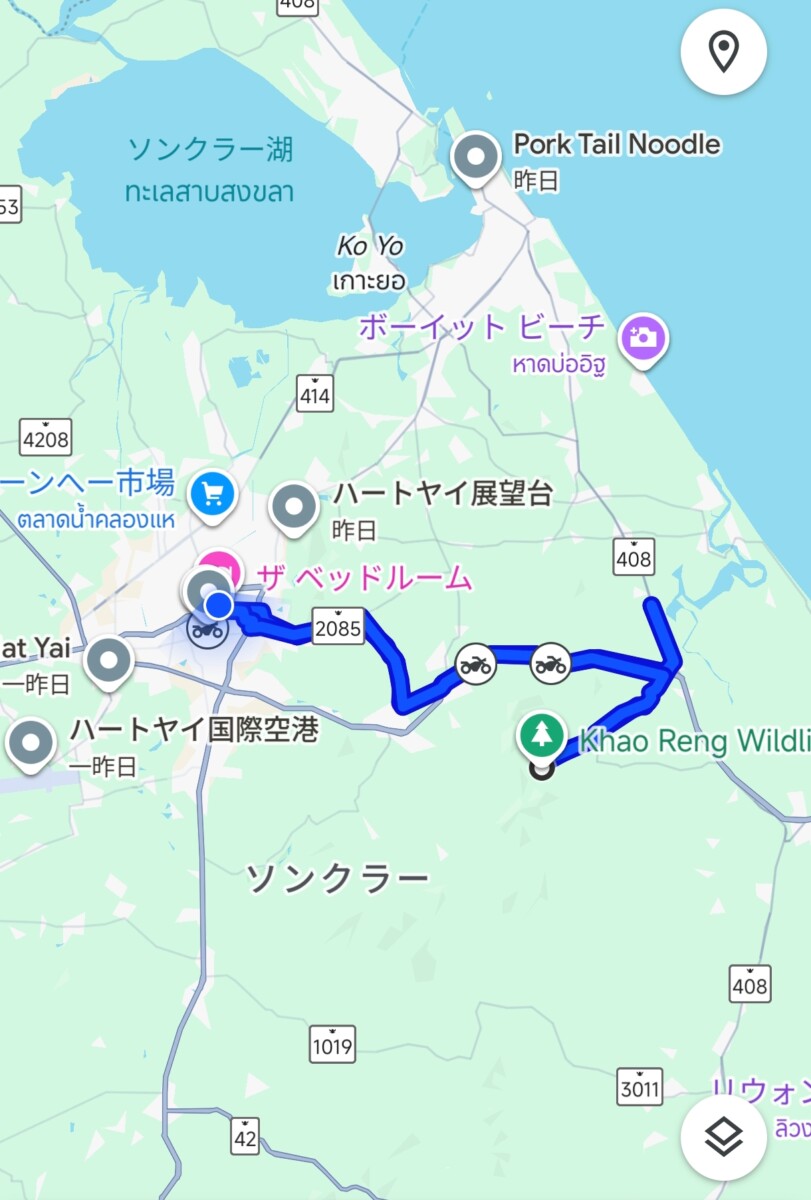Open the map layers selector
This screenshot has height=1200, width=811.
tap(723, 1136)
